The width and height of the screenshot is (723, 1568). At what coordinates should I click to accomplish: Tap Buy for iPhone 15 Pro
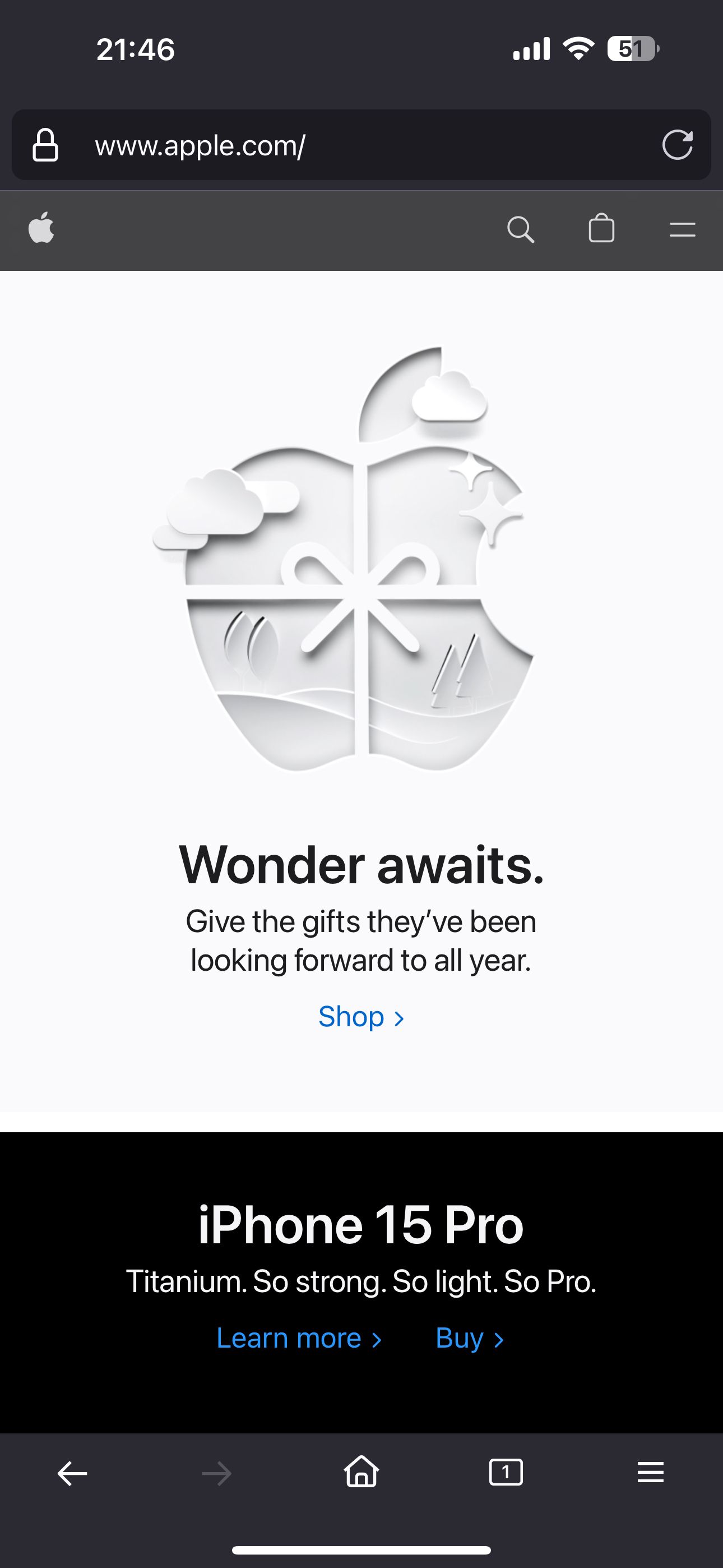click(469, 1339)
